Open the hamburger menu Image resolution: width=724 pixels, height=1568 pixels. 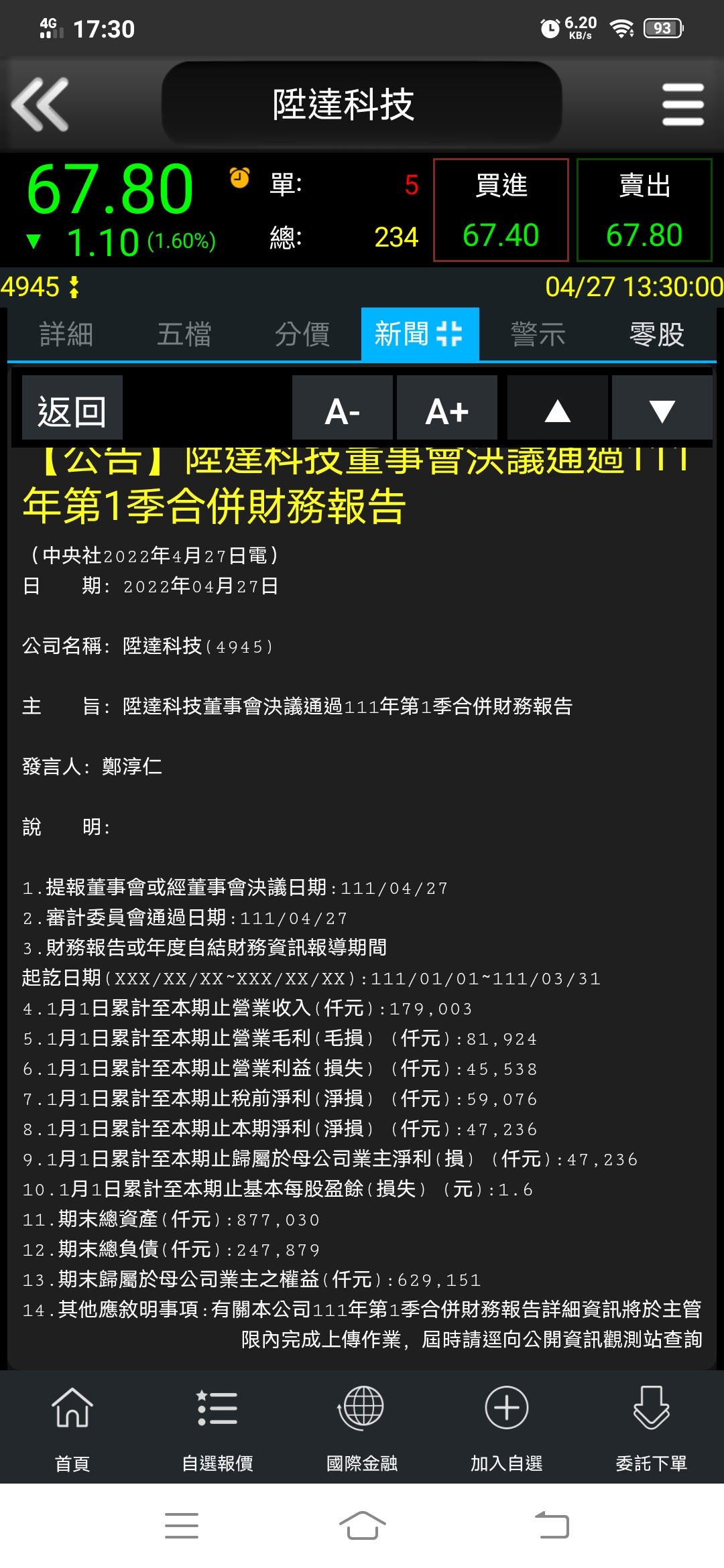tap(682, 104)
